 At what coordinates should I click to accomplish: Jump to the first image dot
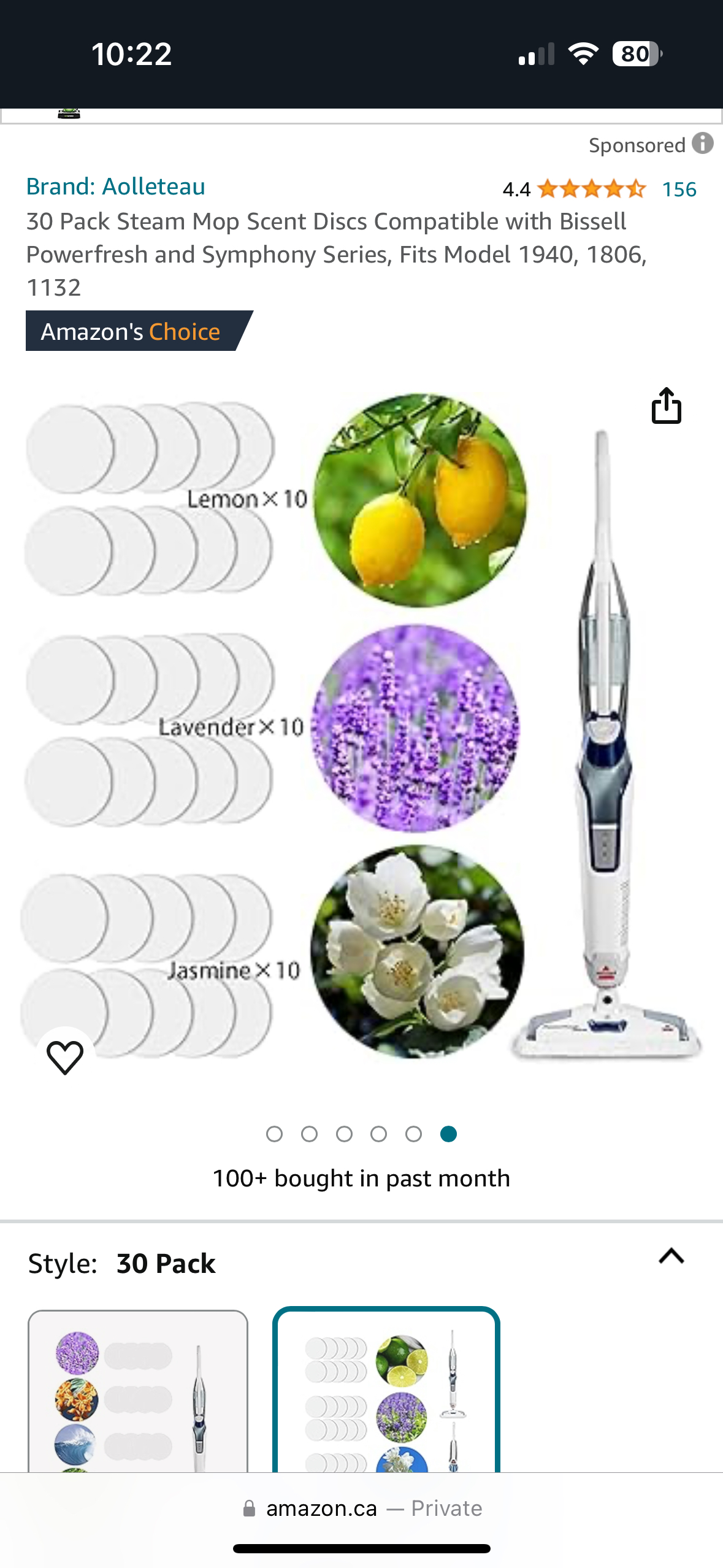274,1134
